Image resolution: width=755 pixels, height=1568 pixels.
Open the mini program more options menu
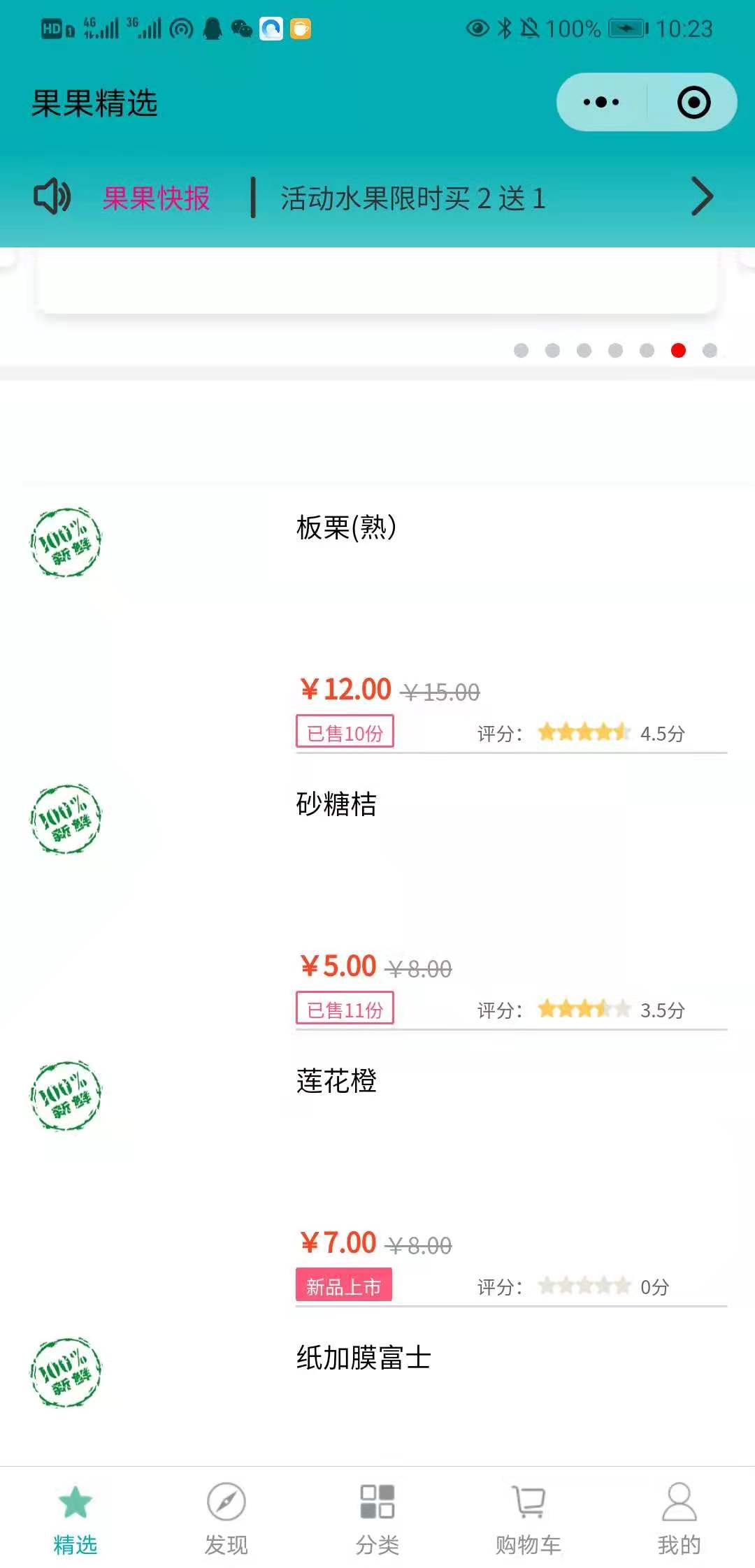coord(601,102)
